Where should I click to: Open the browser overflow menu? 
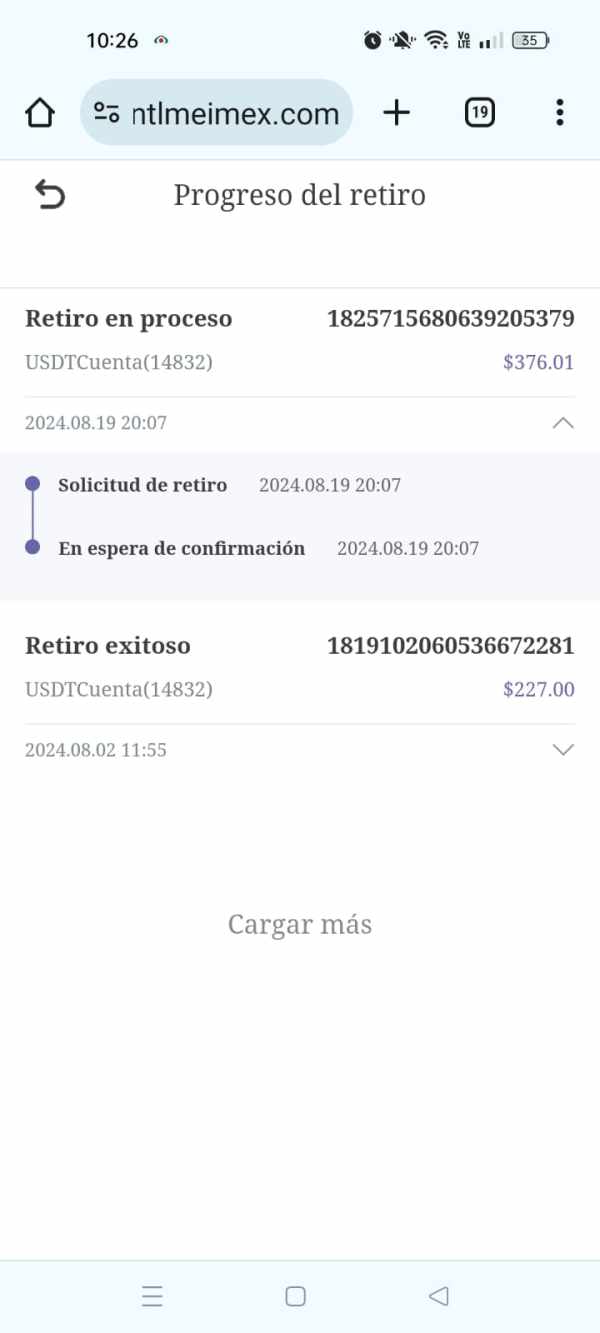coord(559,113)
